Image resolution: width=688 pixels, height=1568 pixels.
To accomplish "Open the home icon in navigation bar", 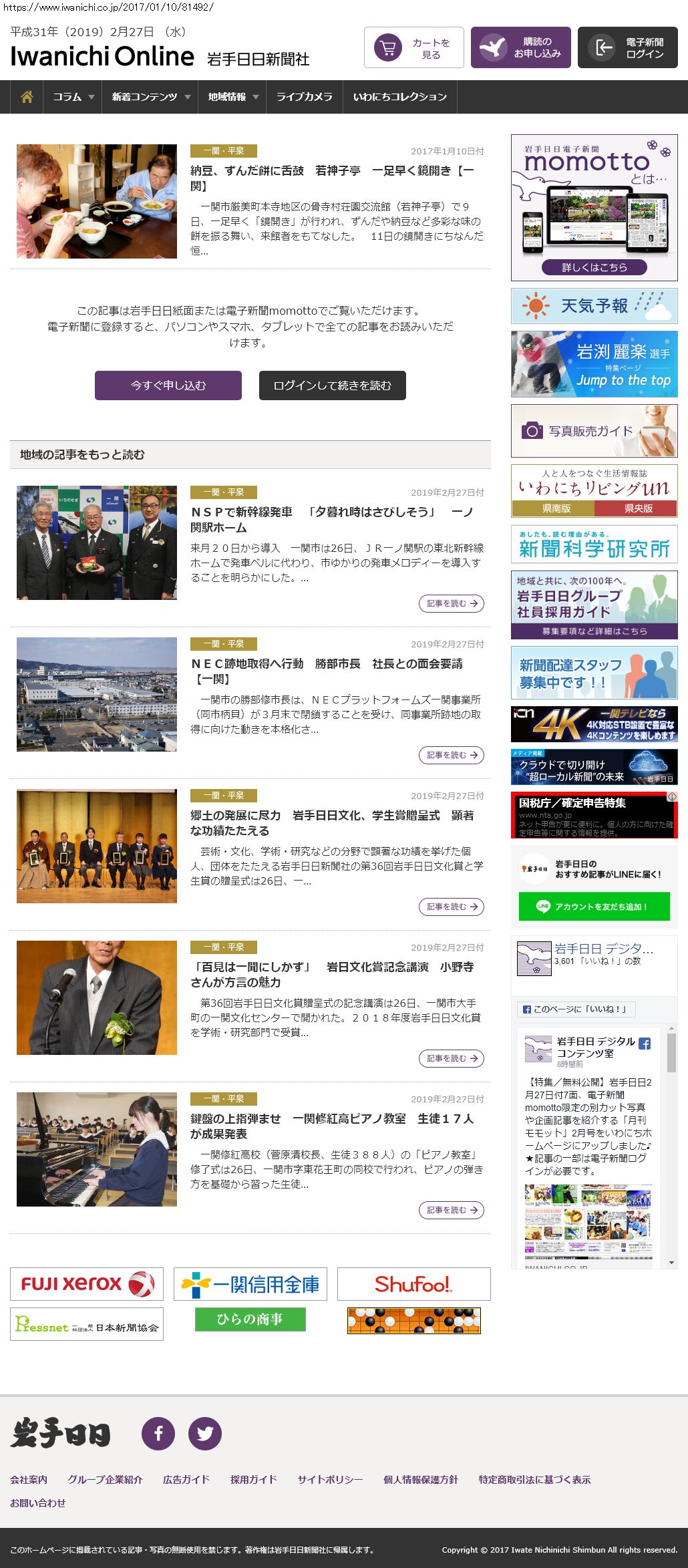I will pos(27,97).
